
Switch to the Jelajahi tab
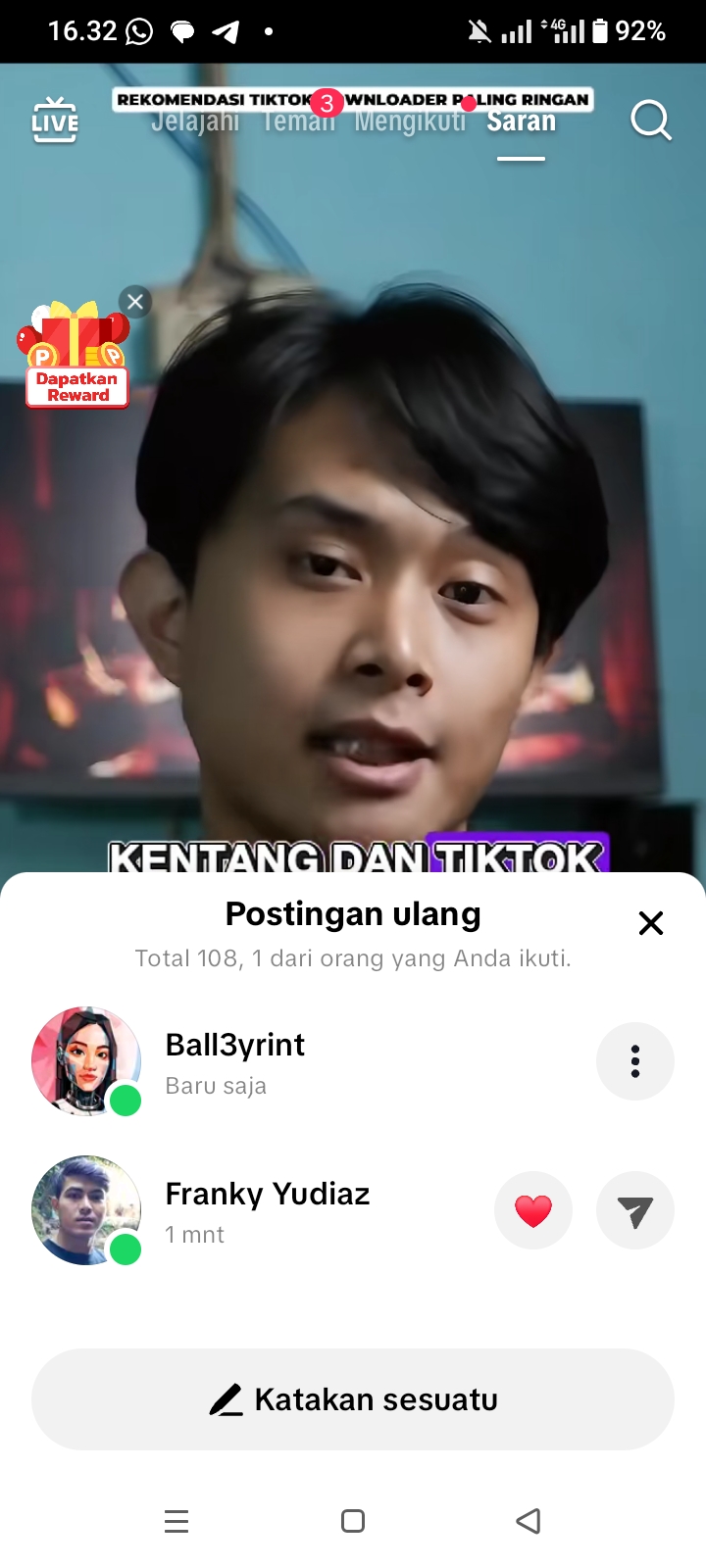194,123
